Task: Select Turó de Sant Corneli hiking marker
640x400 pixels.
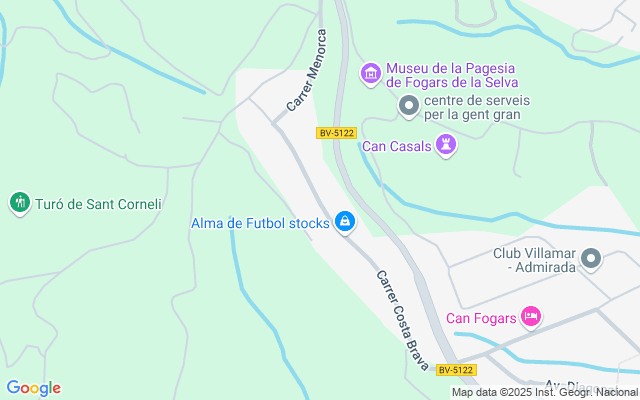Action: [19, 204]
